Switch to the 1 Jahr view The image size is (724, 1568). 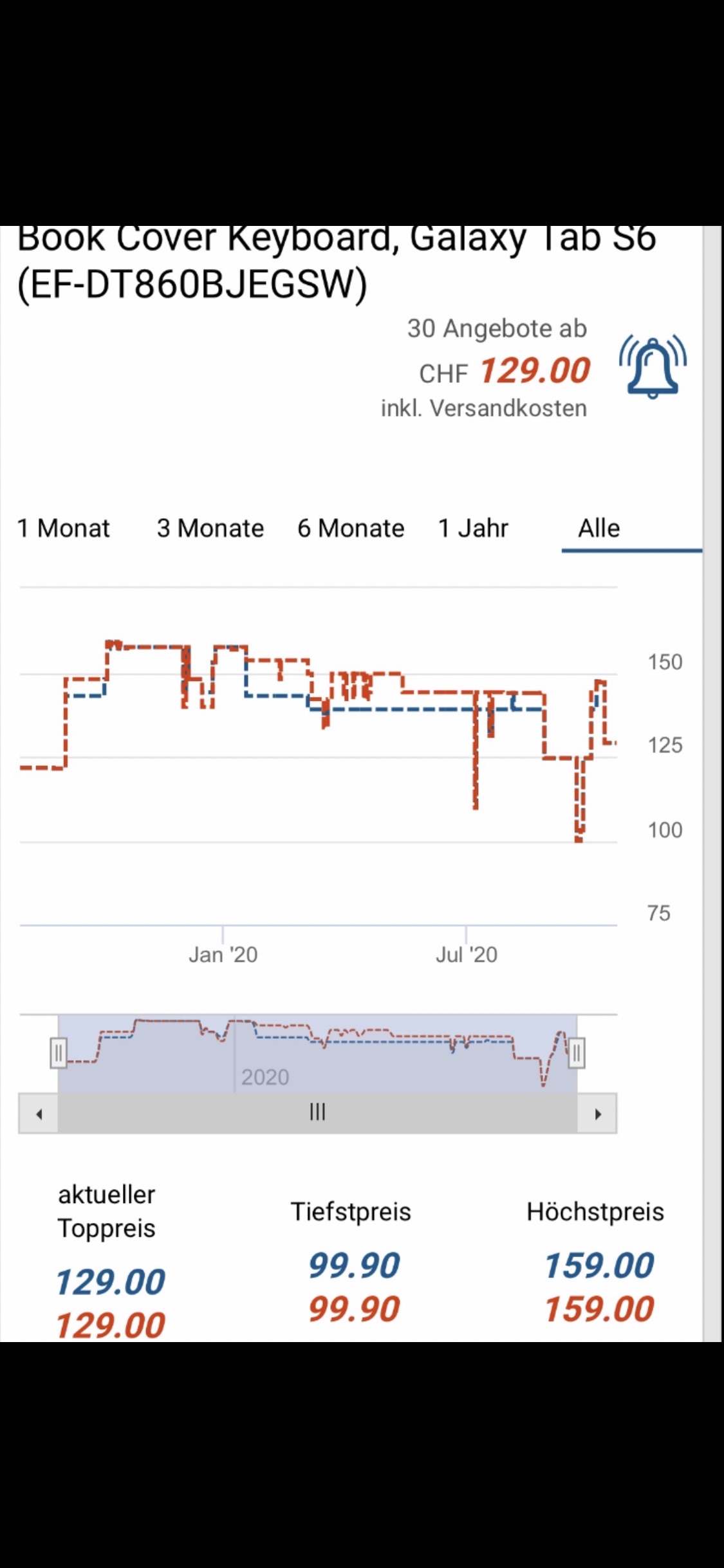(473, 528)
